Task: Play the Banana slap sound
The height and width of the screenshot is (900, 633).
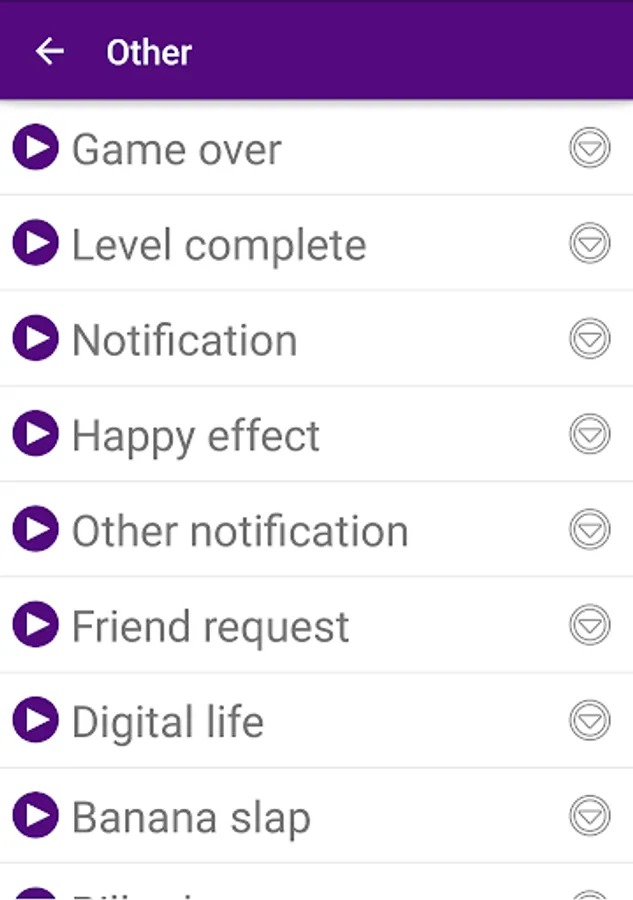Action: (x=36, y=816)
